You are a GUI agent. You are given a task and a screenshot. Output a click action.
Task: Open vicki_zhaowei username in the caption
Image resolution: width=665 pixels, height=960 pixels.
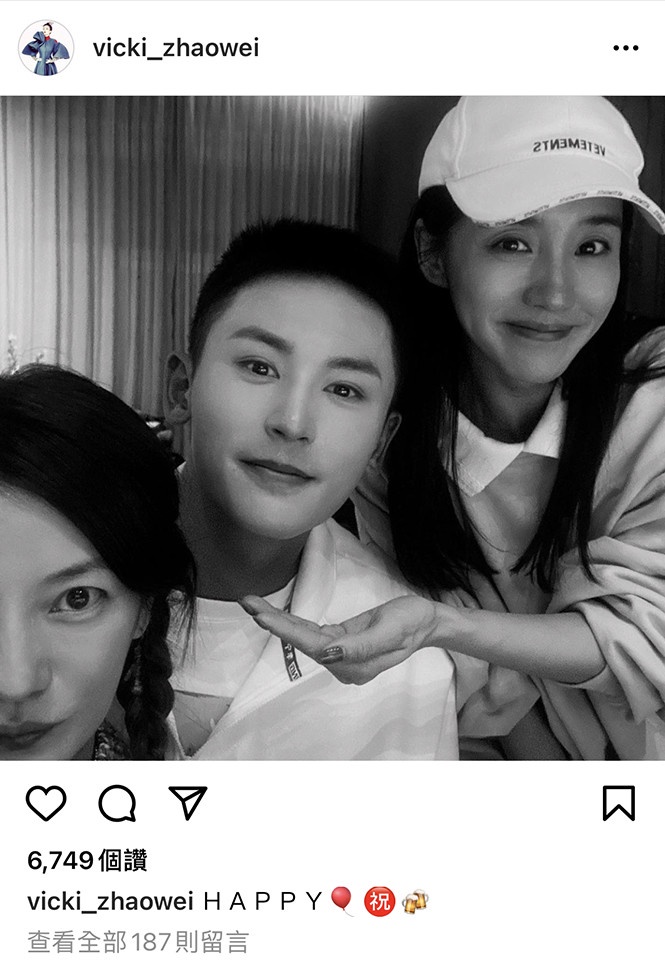[110, 901]
